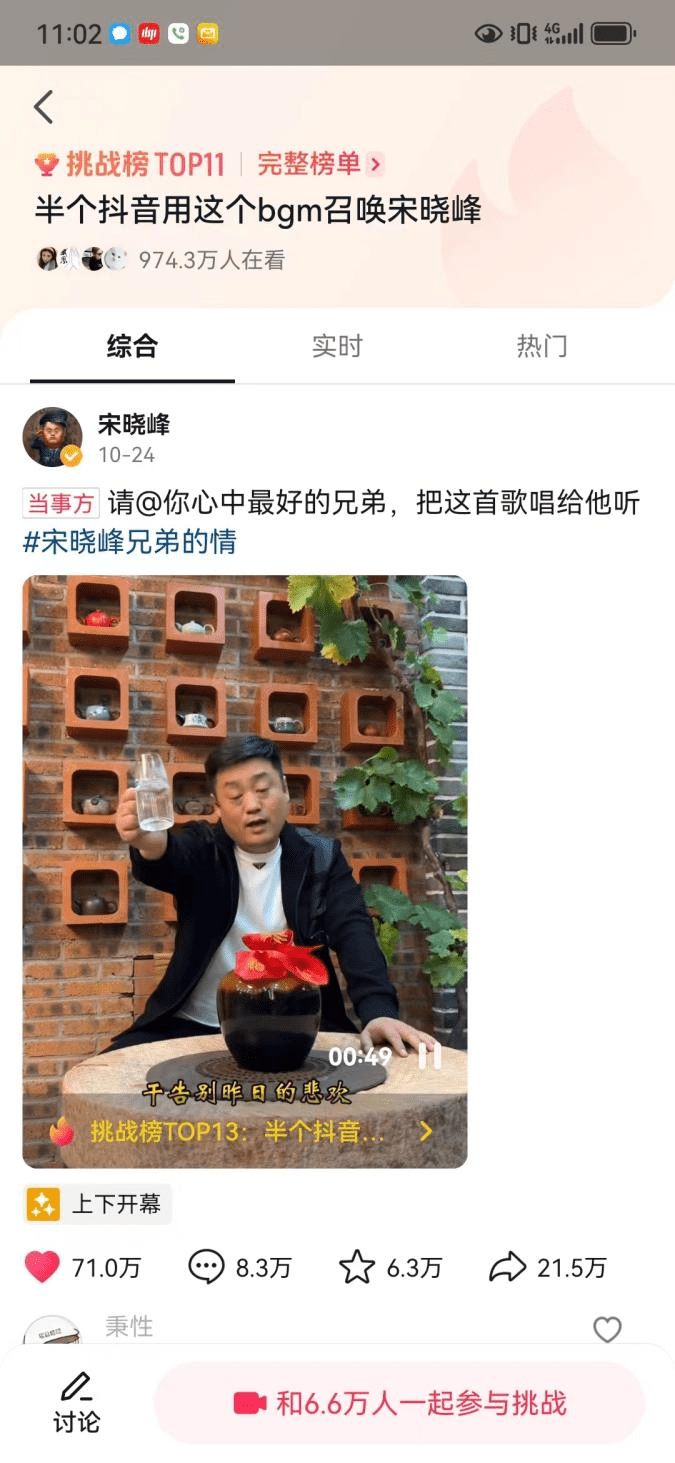Switch to the 实时 tab

coord(337,347)
